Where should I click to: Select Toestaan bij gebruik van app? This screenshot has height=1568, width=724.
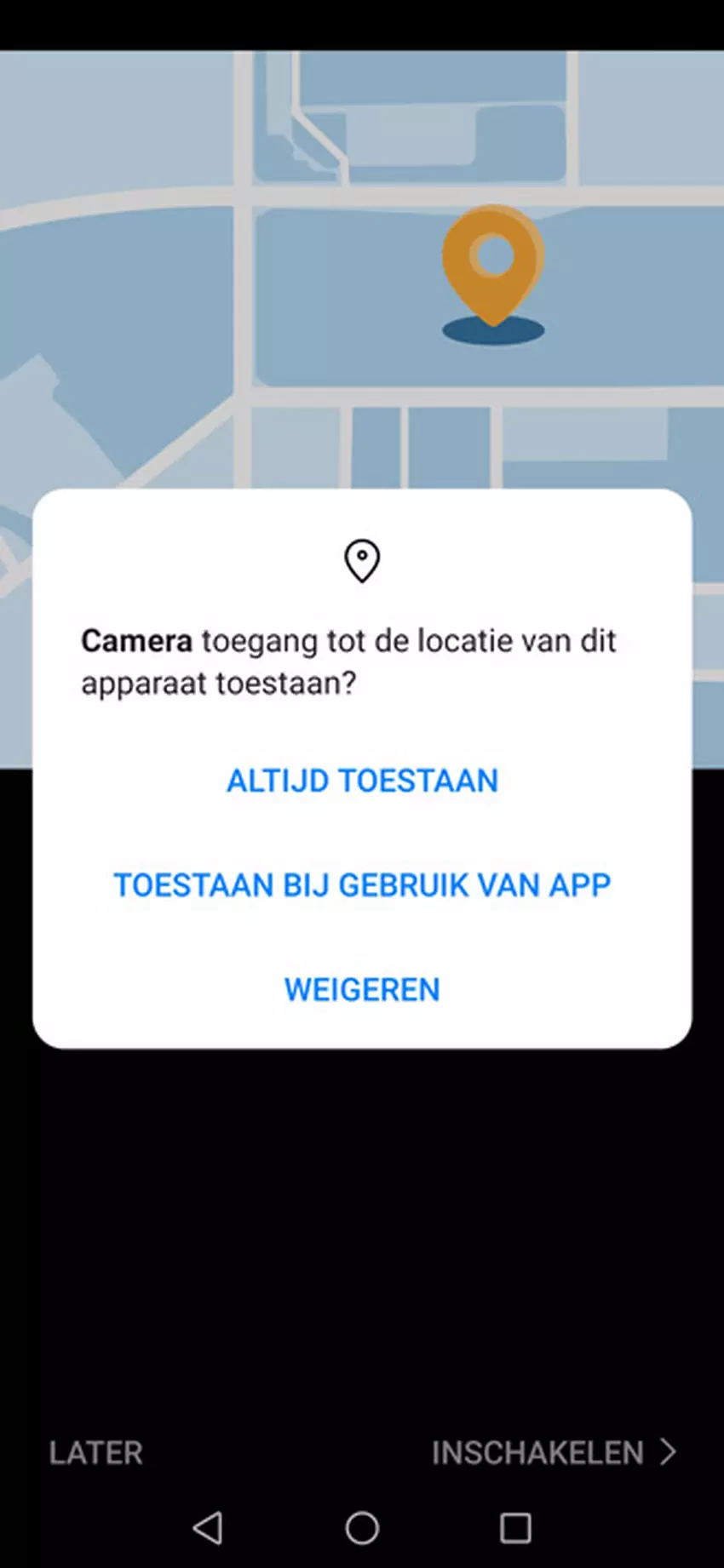(362, 885)
